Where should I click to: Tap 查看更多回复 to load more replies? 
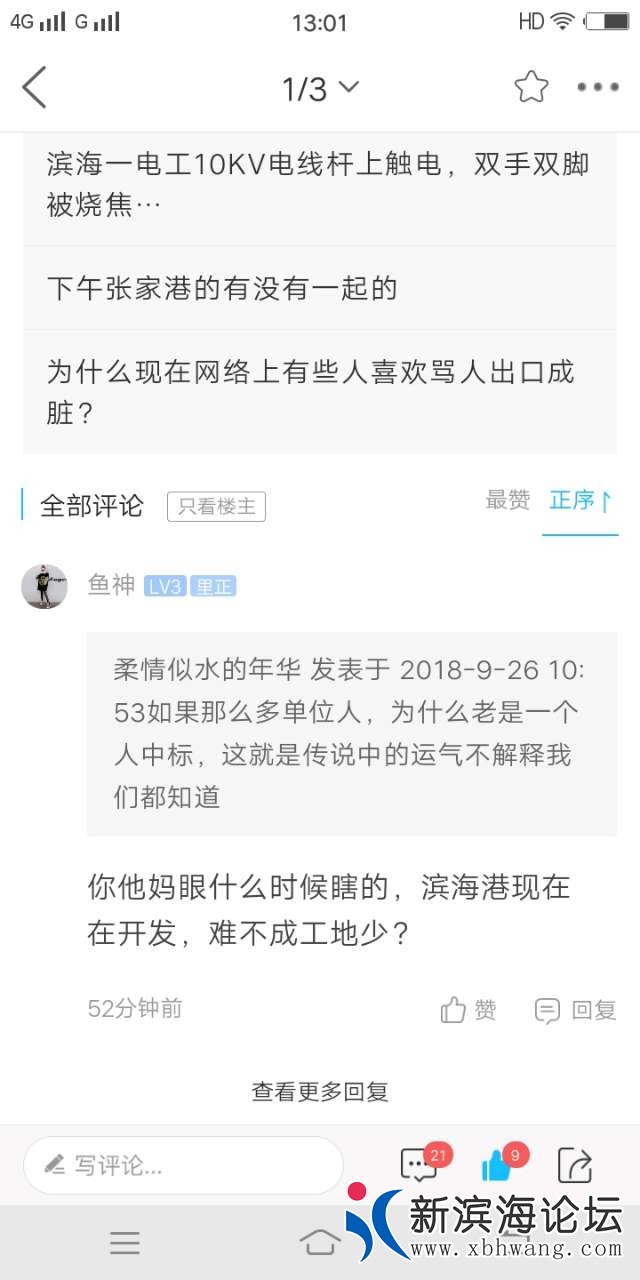[x=320, y=1092]
